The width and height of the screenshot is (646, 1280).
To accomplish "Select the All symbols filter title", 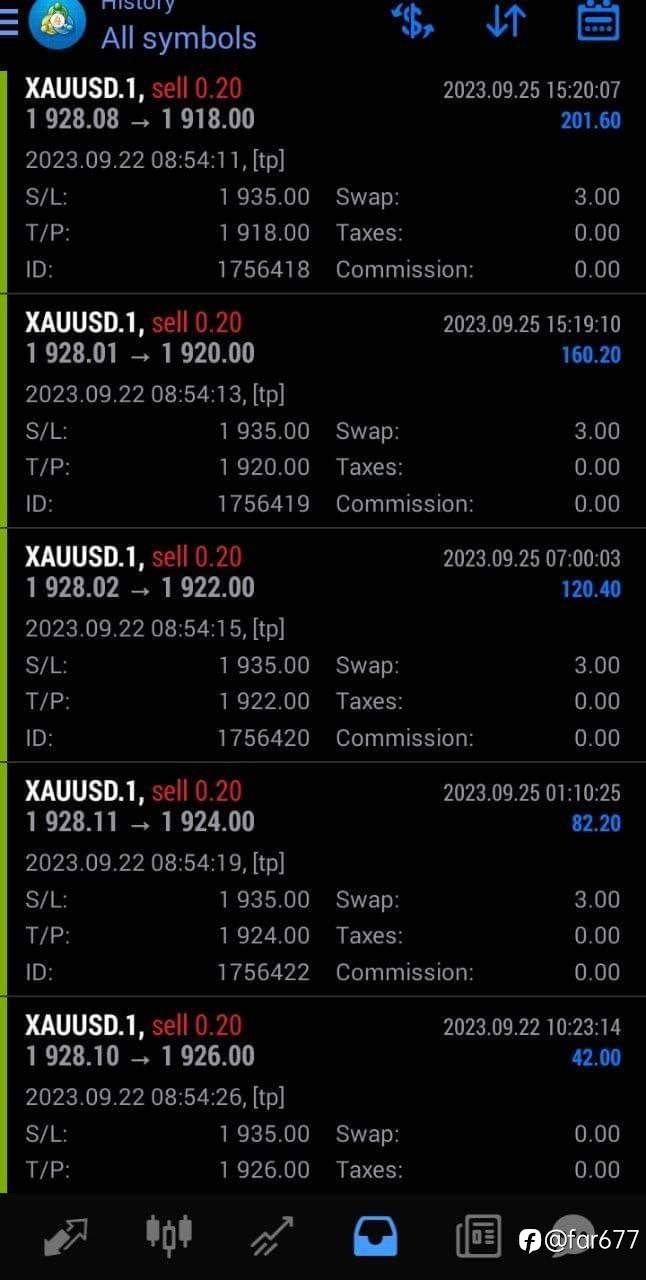I will click(x=179, y=38).
